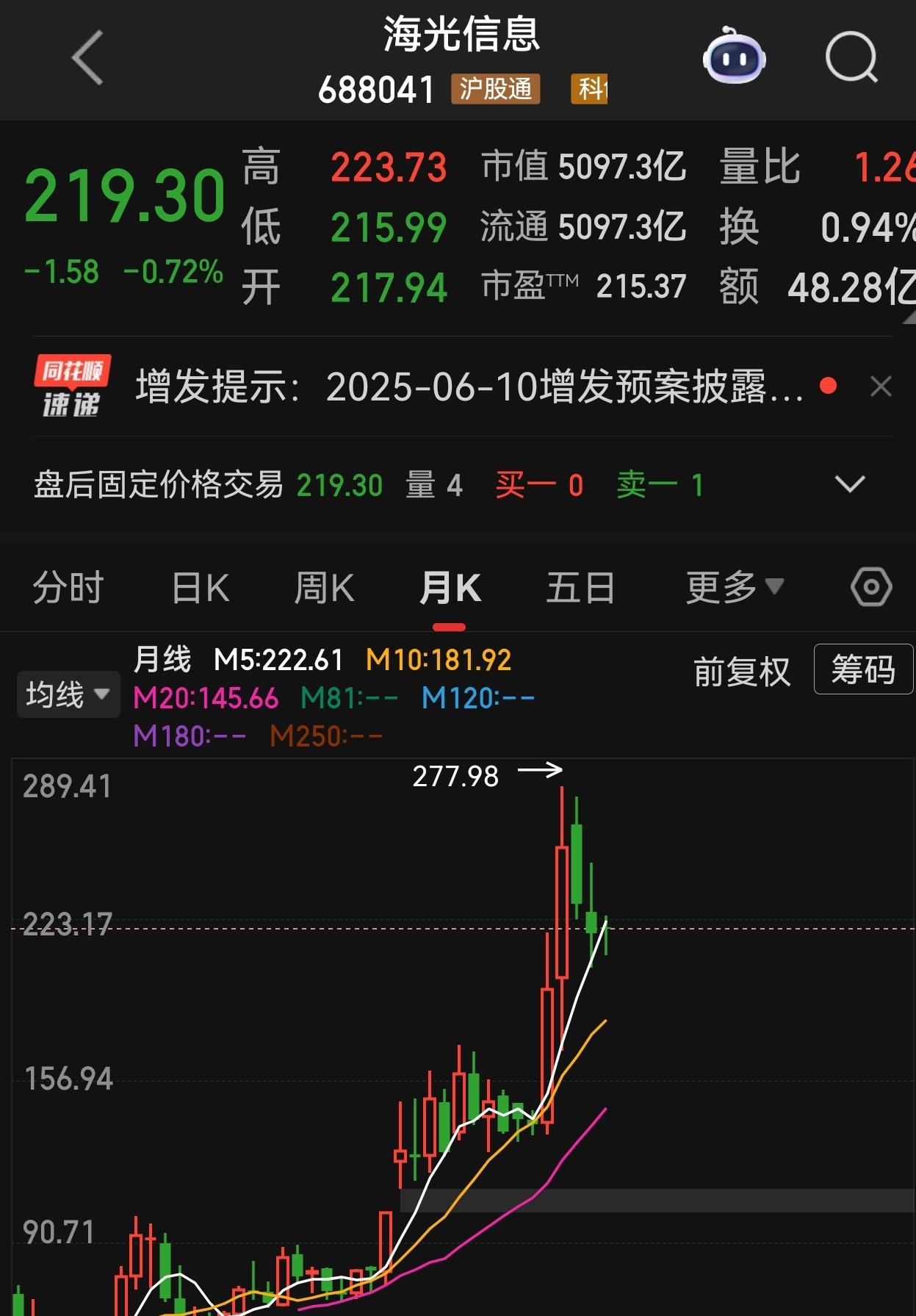Switch to the 分时 tab
This screenshot has width=916, height=1316.
[67, 586]
